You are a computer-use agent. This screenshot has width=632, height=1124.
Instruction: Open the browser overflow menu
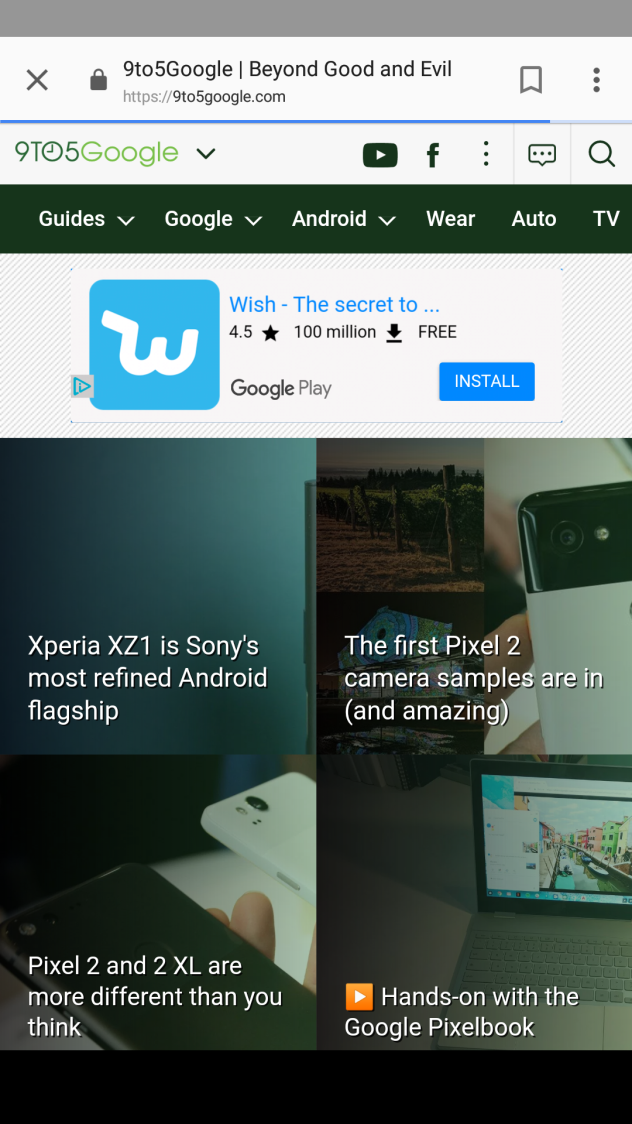click(x=595, y=80)
